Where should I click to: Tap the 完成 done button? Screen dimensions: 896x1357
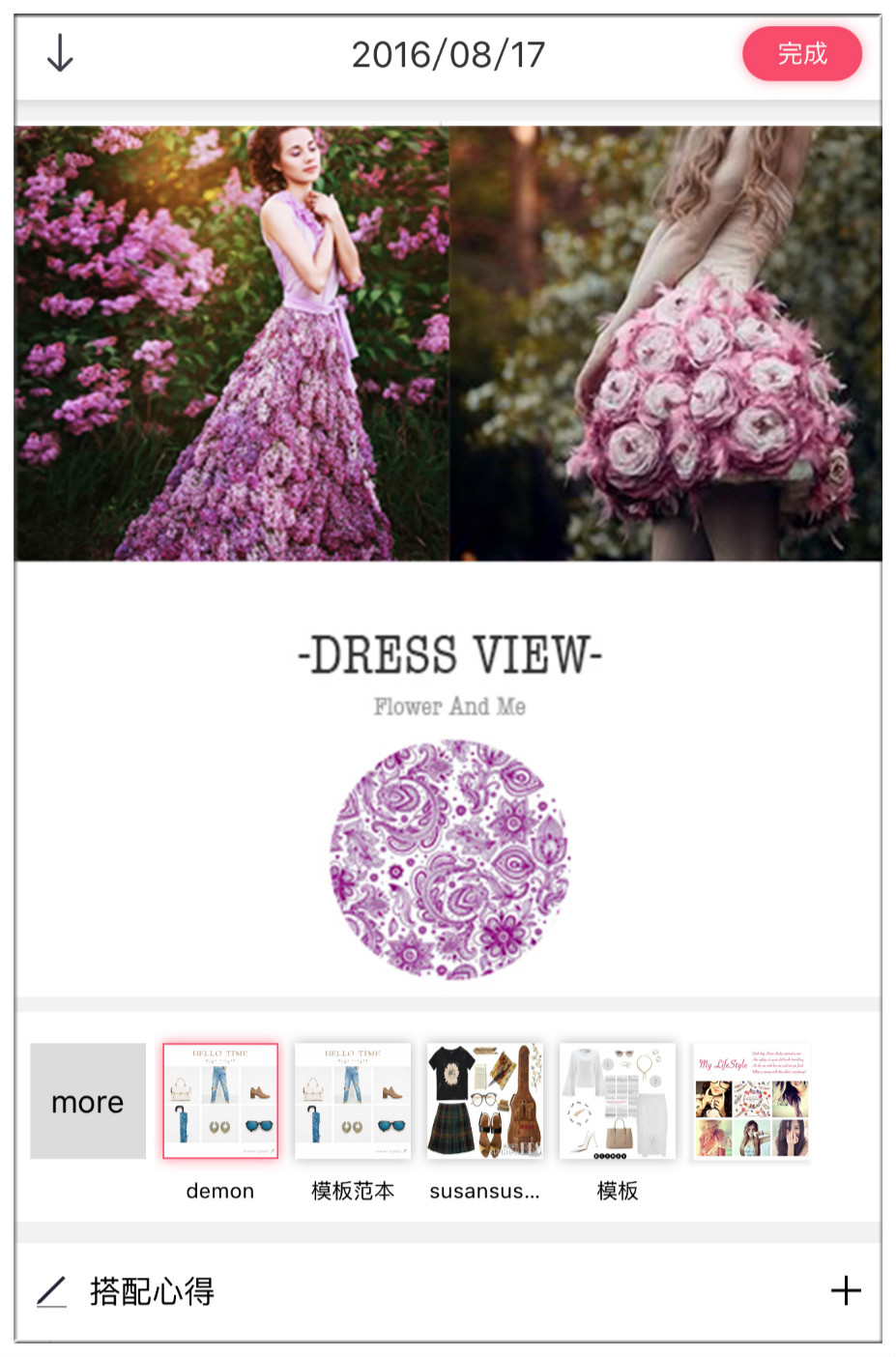pyautogui.click(x=801, y=53)
